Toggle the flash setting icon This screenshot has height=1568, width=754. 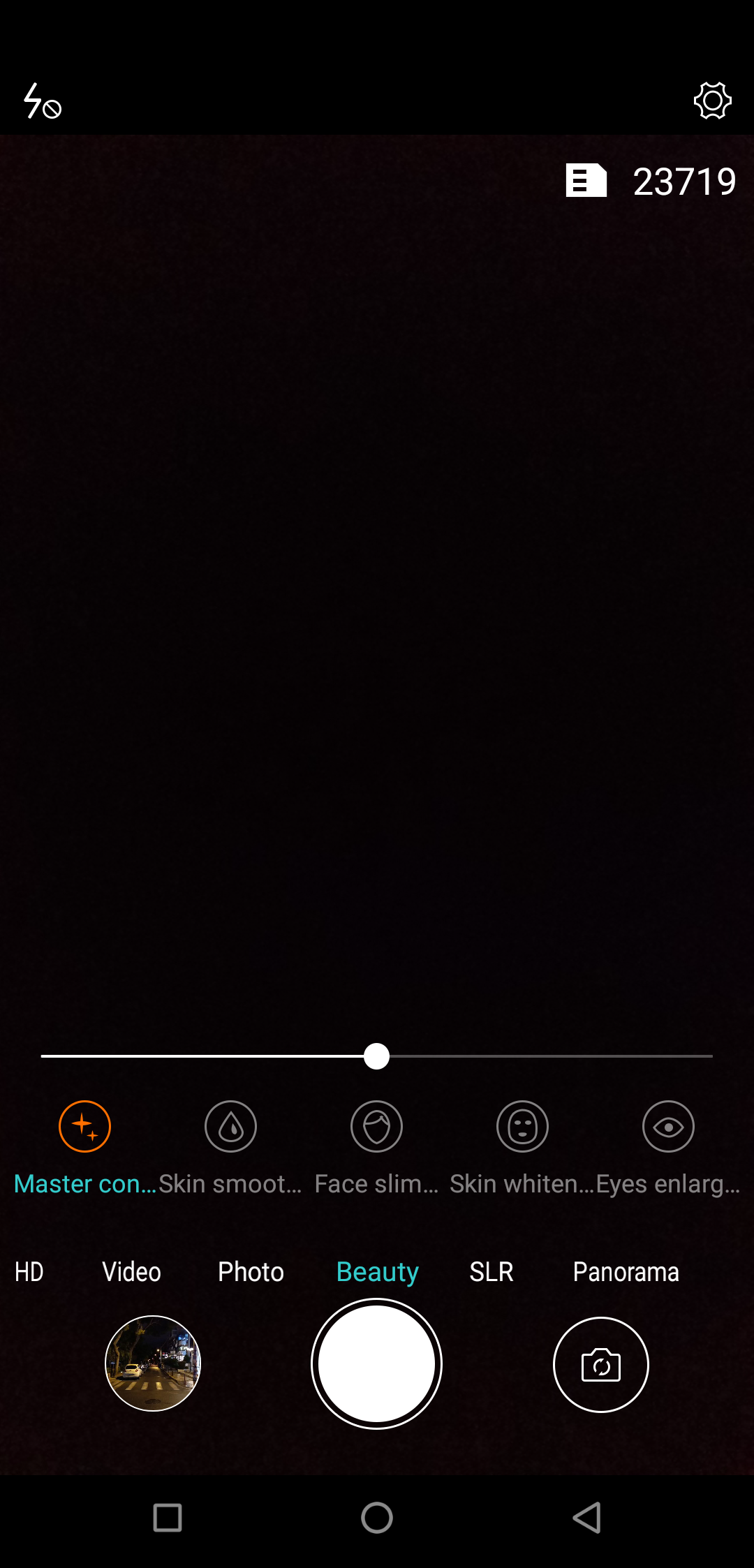[43, 101]
